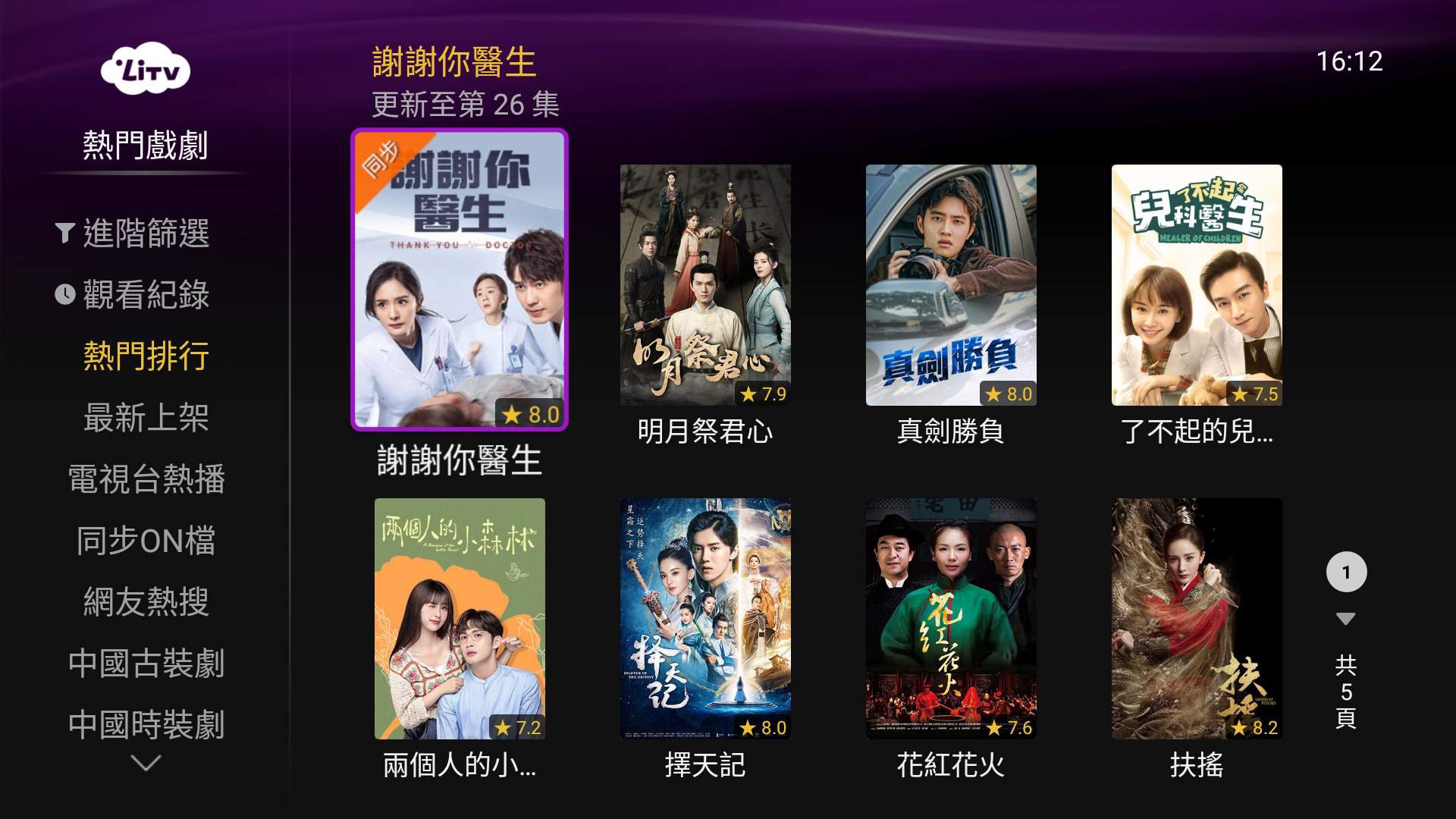
Task: Go to the next page with the down arrow
Action: [1346, 619]
